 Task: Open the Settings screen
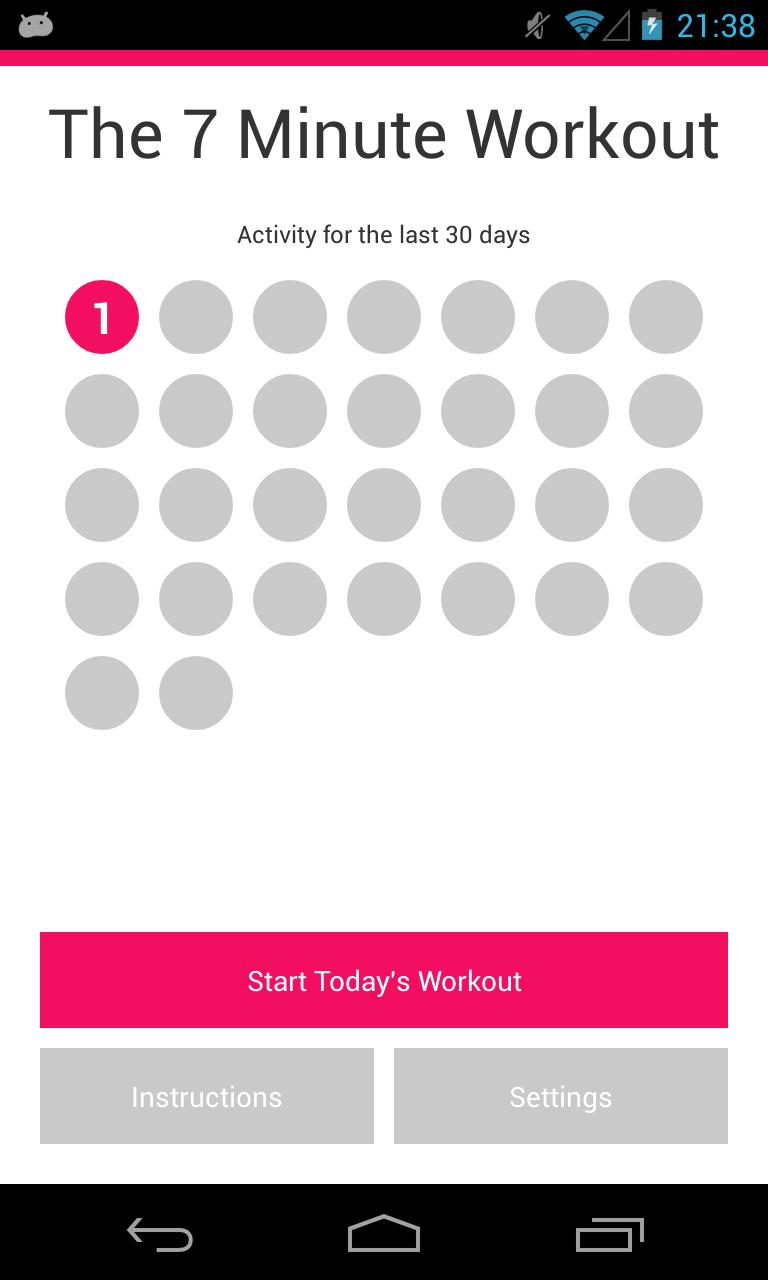560,1096
